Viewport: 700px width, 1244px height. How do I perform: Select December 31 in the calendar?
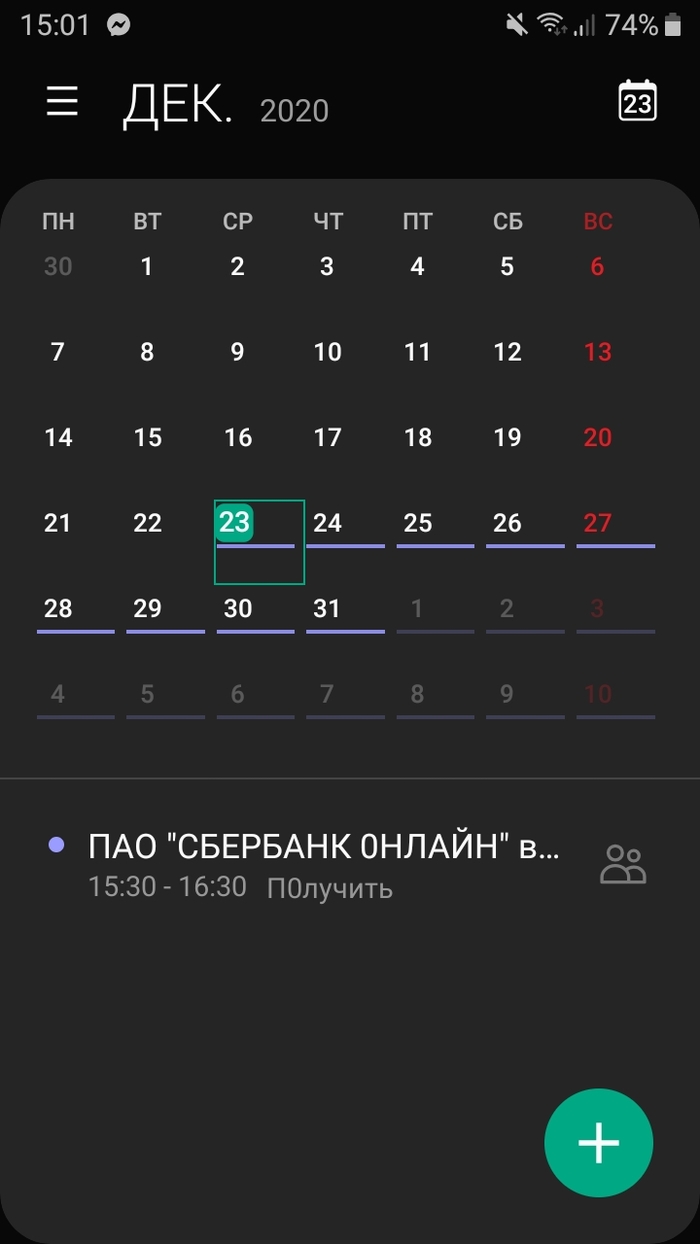328,609
